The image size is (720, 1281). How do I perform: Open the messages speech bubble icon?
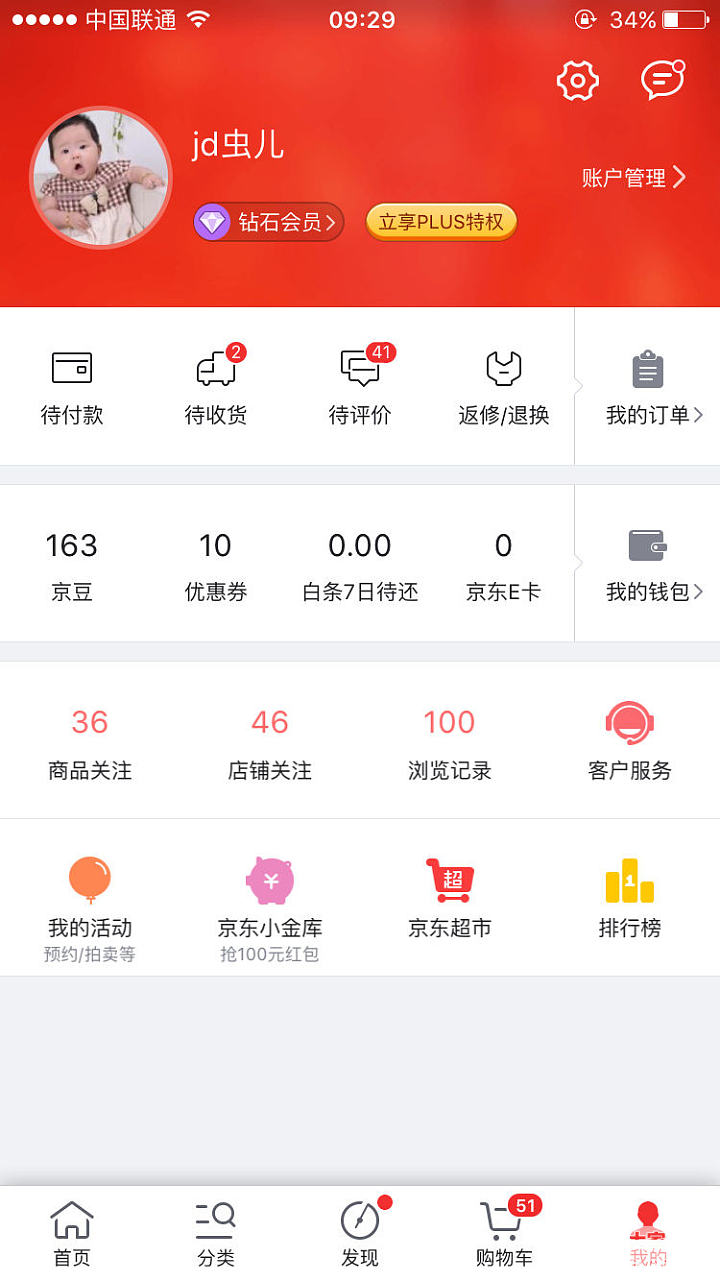(662, 81)
